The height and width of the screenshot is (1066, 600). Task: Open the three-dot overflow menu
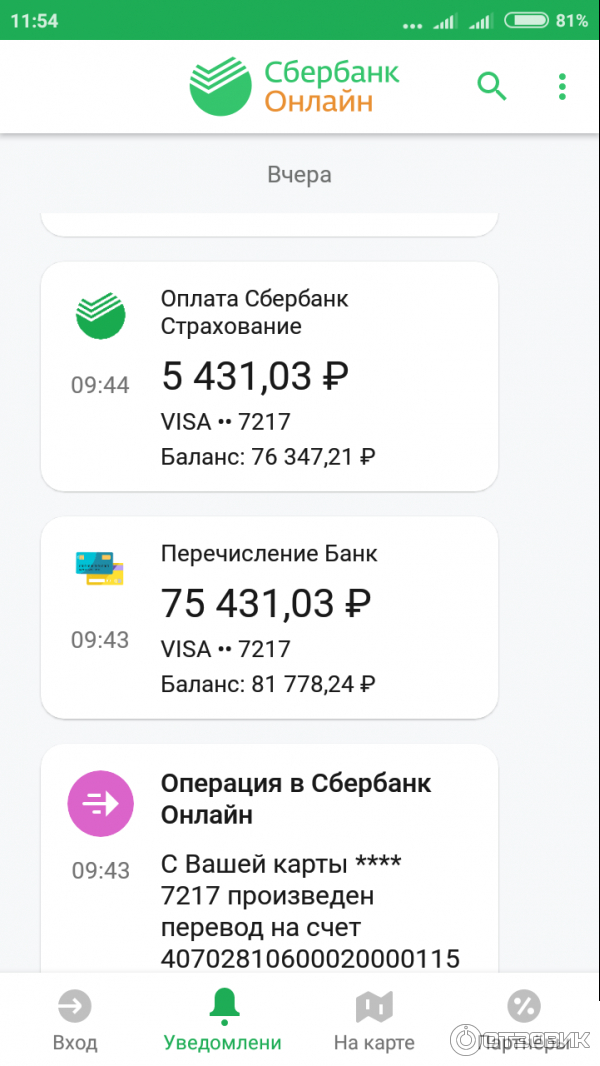pos(562,86)
